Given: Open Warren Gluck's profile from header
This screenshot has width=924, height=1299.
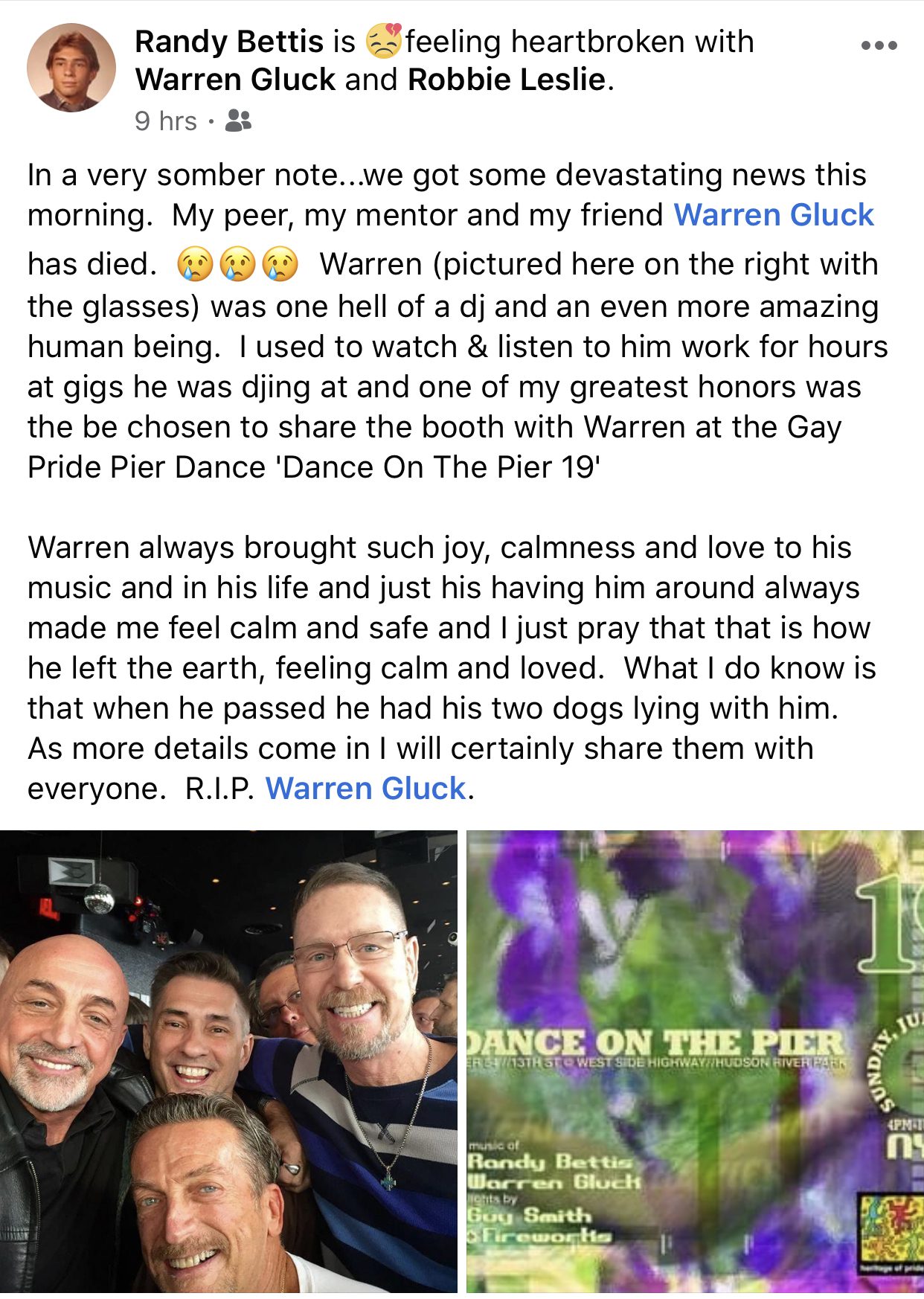Looking at the screenshot, I should click(236, 80).
